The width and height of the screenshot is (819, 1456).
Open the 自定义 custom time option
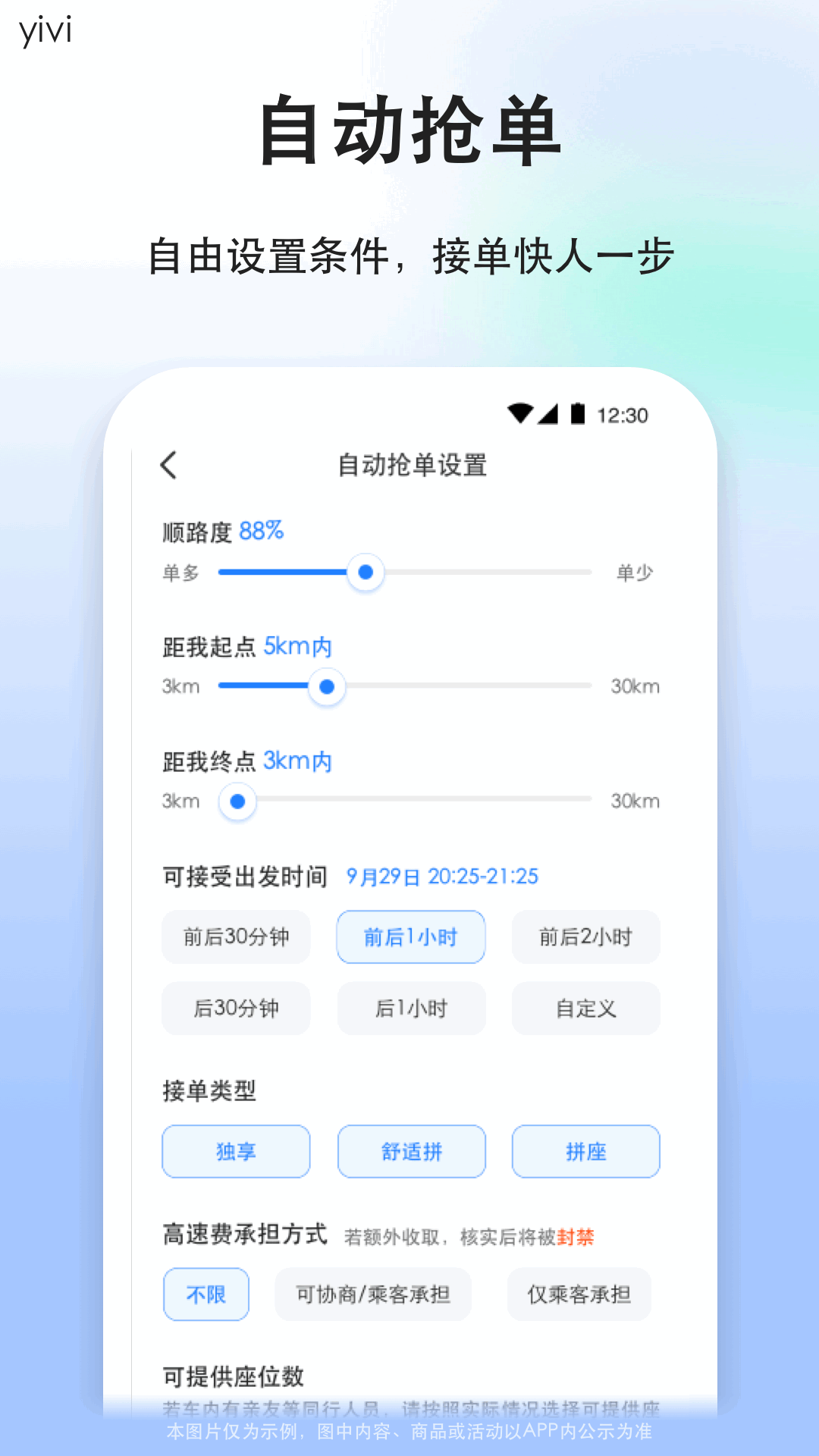tap(585, 1009)
